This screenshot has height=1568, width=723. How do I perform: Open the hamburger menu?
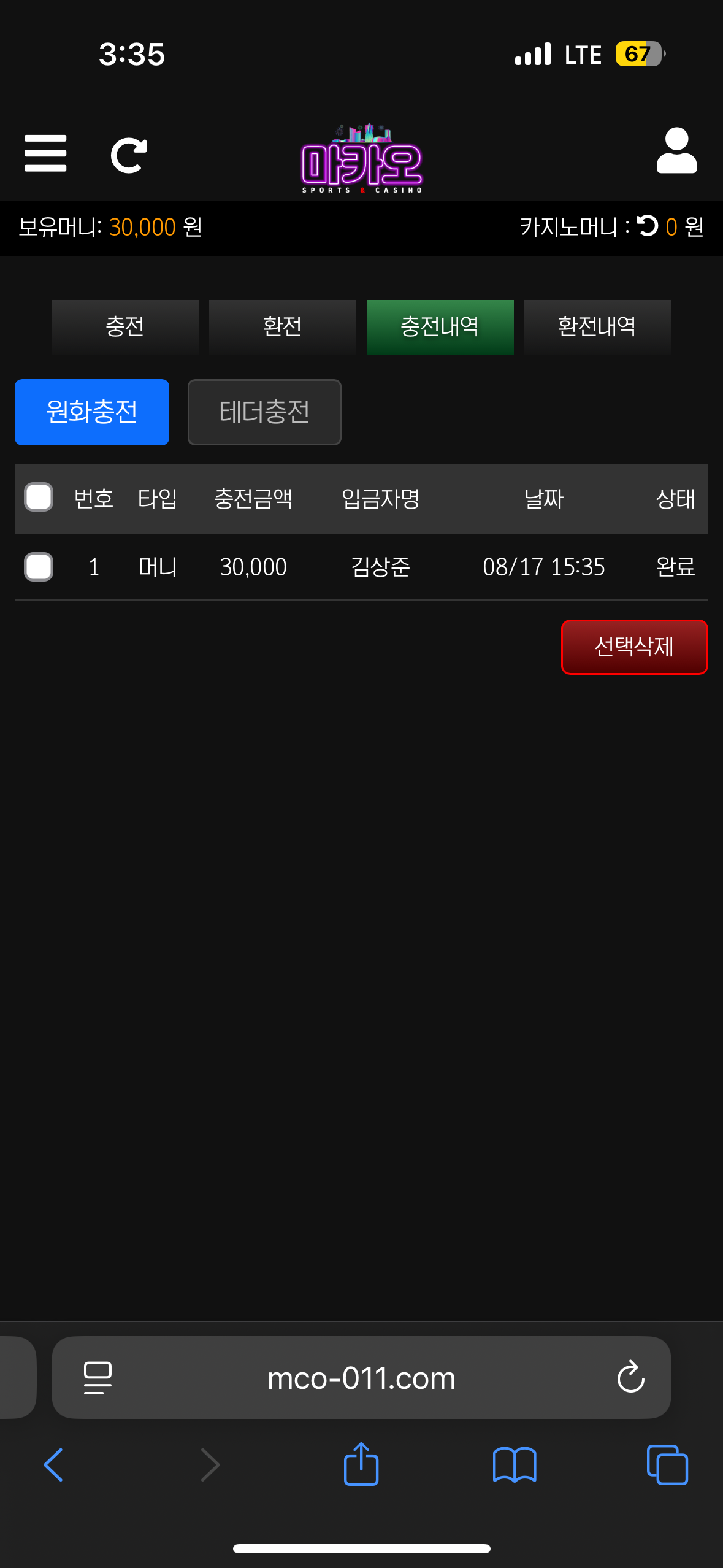coord(45,153)
